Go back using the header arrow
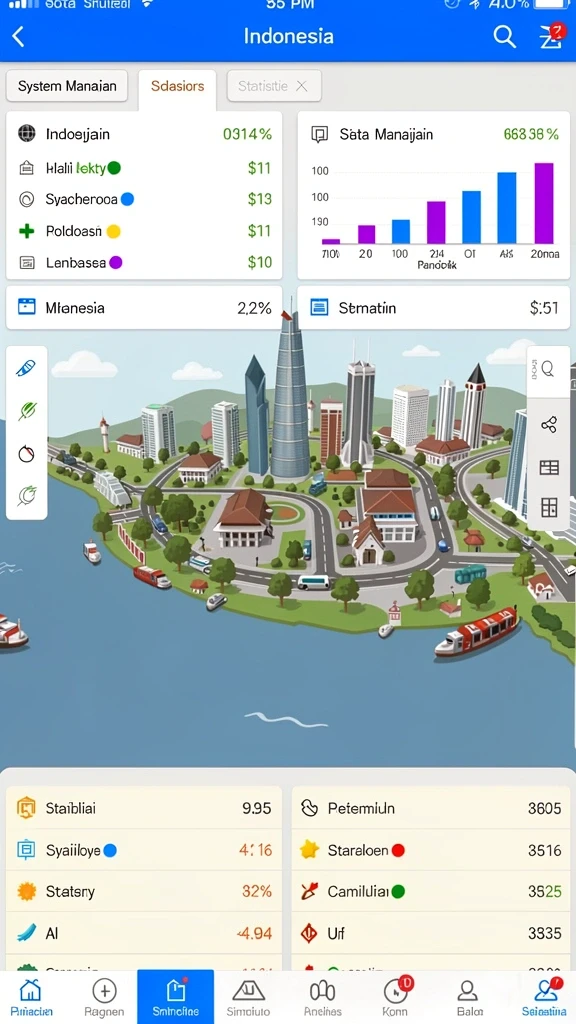This screenshot has height=1024, width=576. (18, 37)
